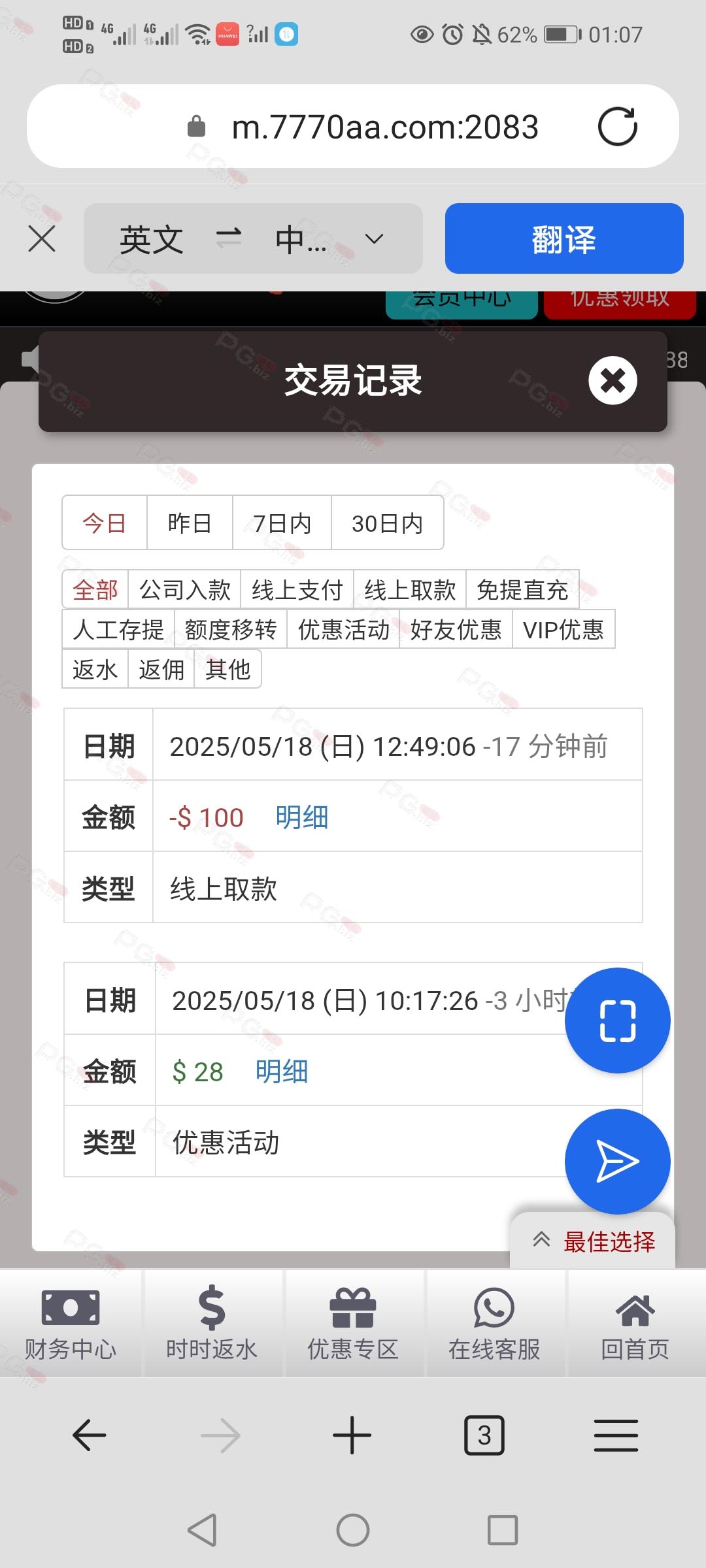This screenshot has height=1568, width=706.
Task: Switch to the 7日内 date range
Action: pos(282,523)
